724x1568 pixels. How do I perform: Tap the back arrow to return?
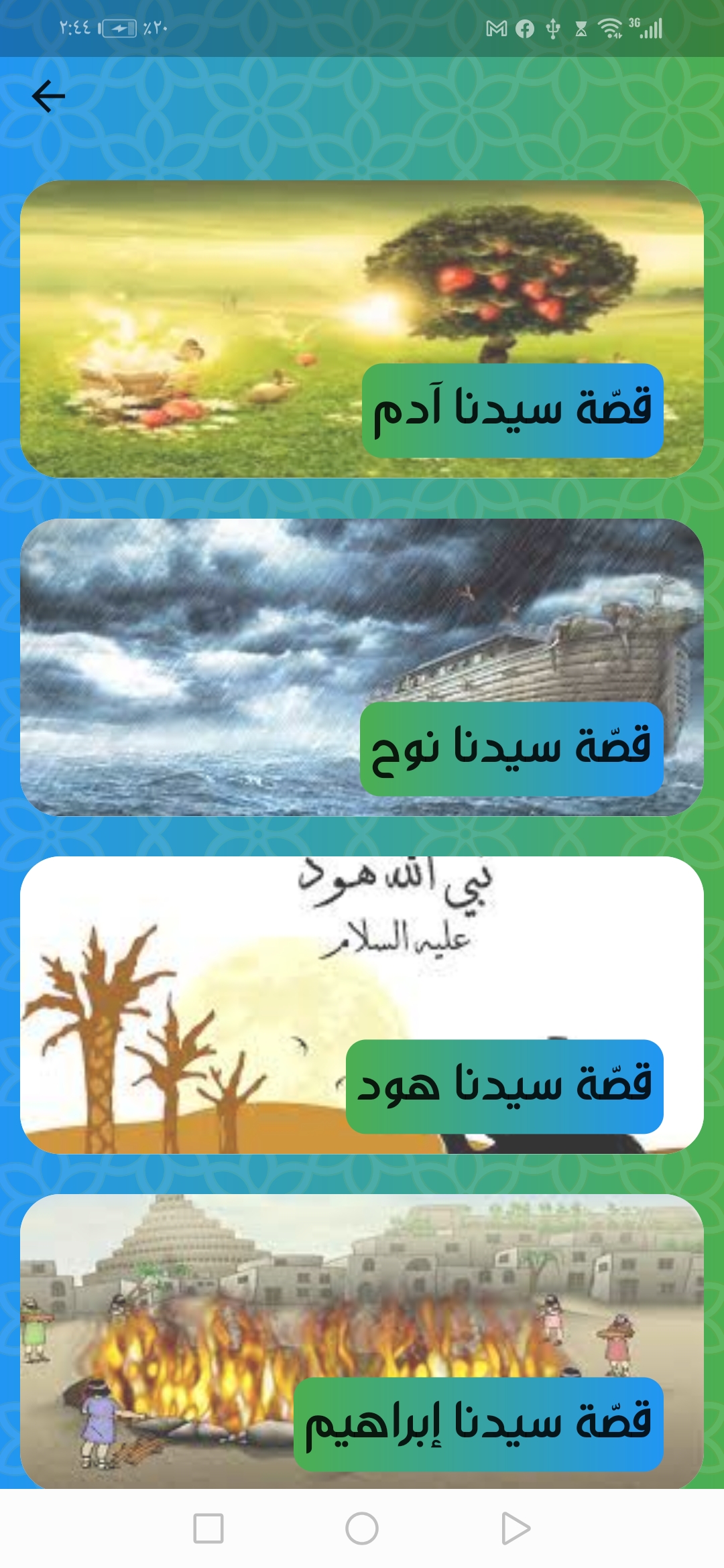tap(49, 94)
